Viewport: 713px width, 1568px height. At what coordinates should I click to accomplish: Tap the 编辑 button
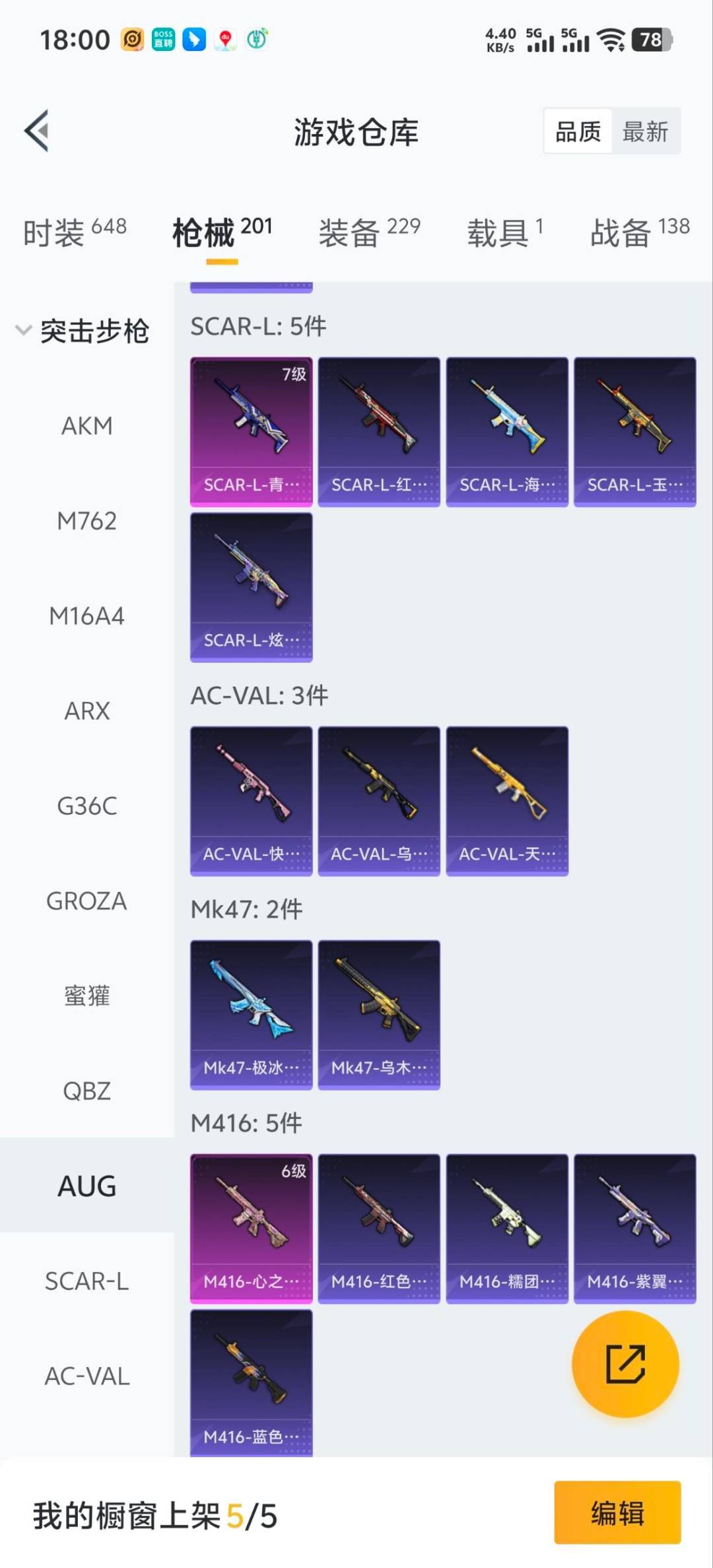617,1513
